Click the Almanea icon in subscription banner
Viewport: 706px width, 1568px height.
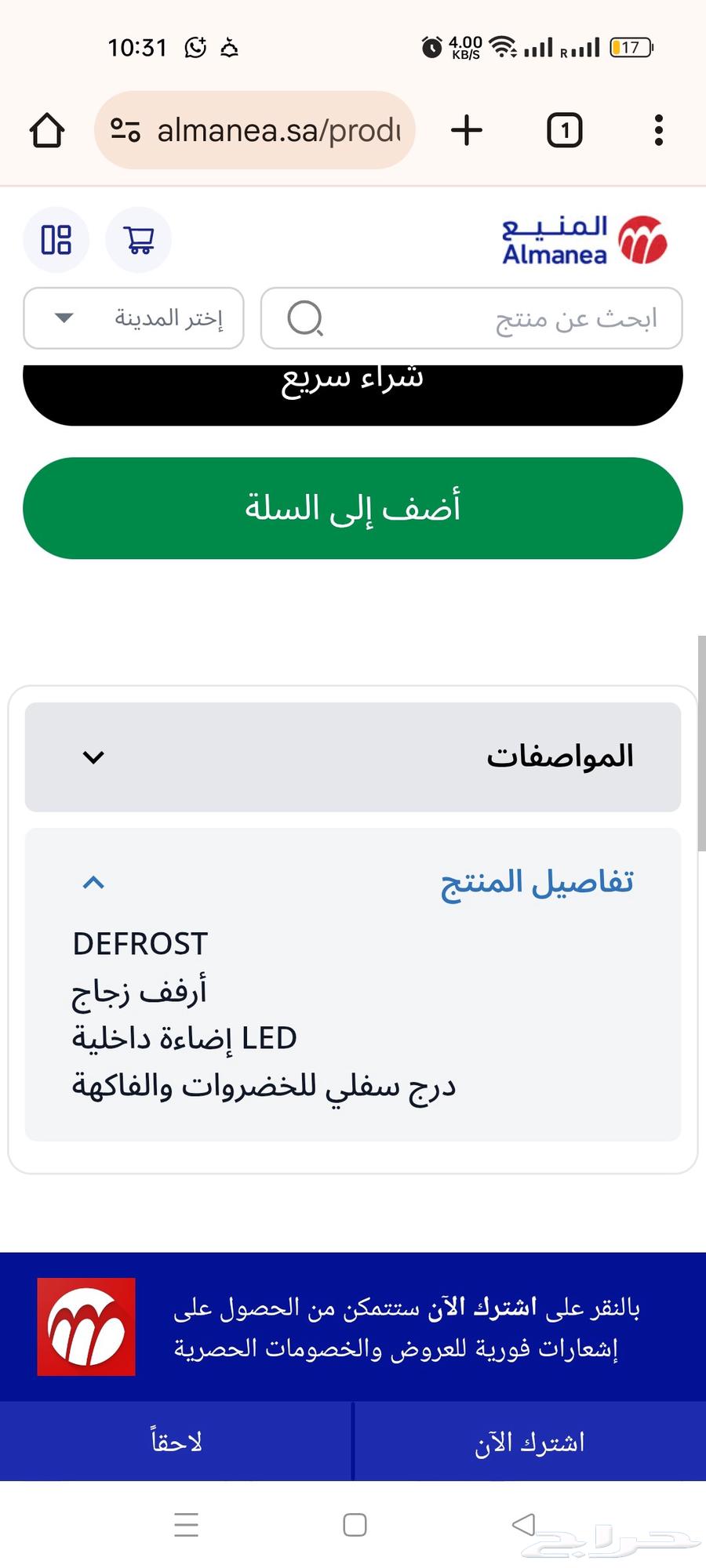tap(86, 1327)
